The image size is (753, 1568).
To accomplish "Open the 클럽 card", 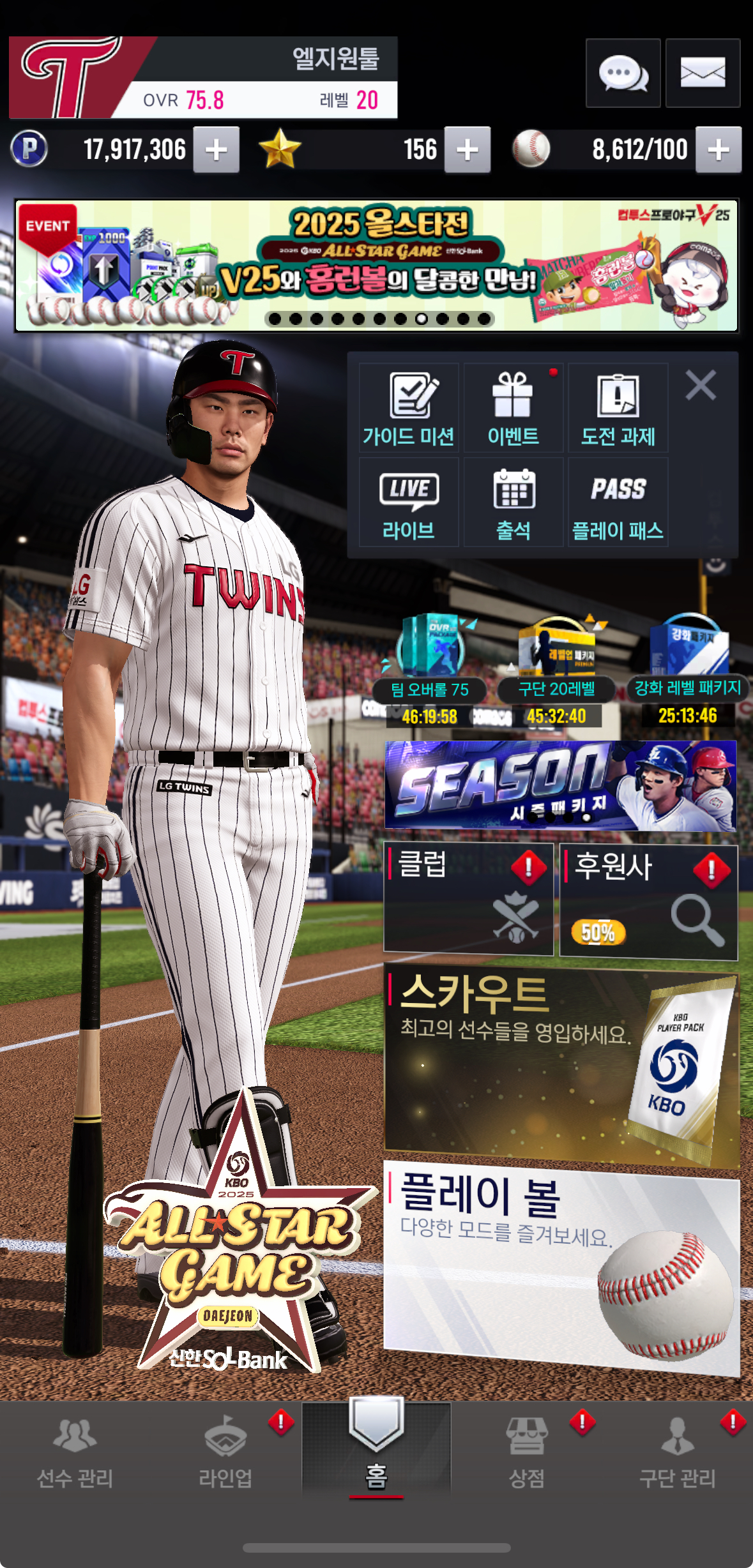I will click(x=468, y=899).
